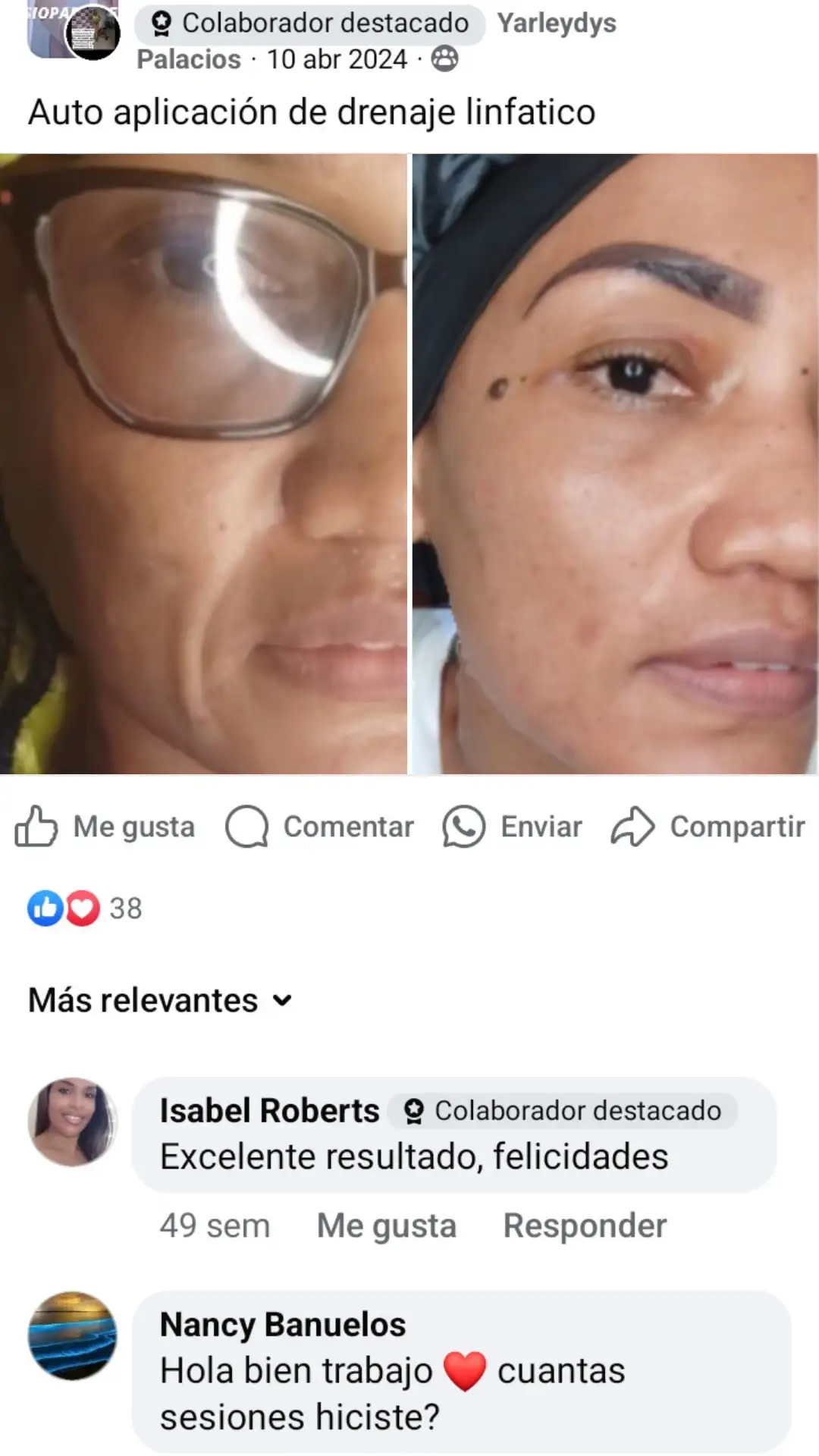819x1456 pixels.
Task: Like Isabel Roberts' comment
Action: (x=386, y=1226)
